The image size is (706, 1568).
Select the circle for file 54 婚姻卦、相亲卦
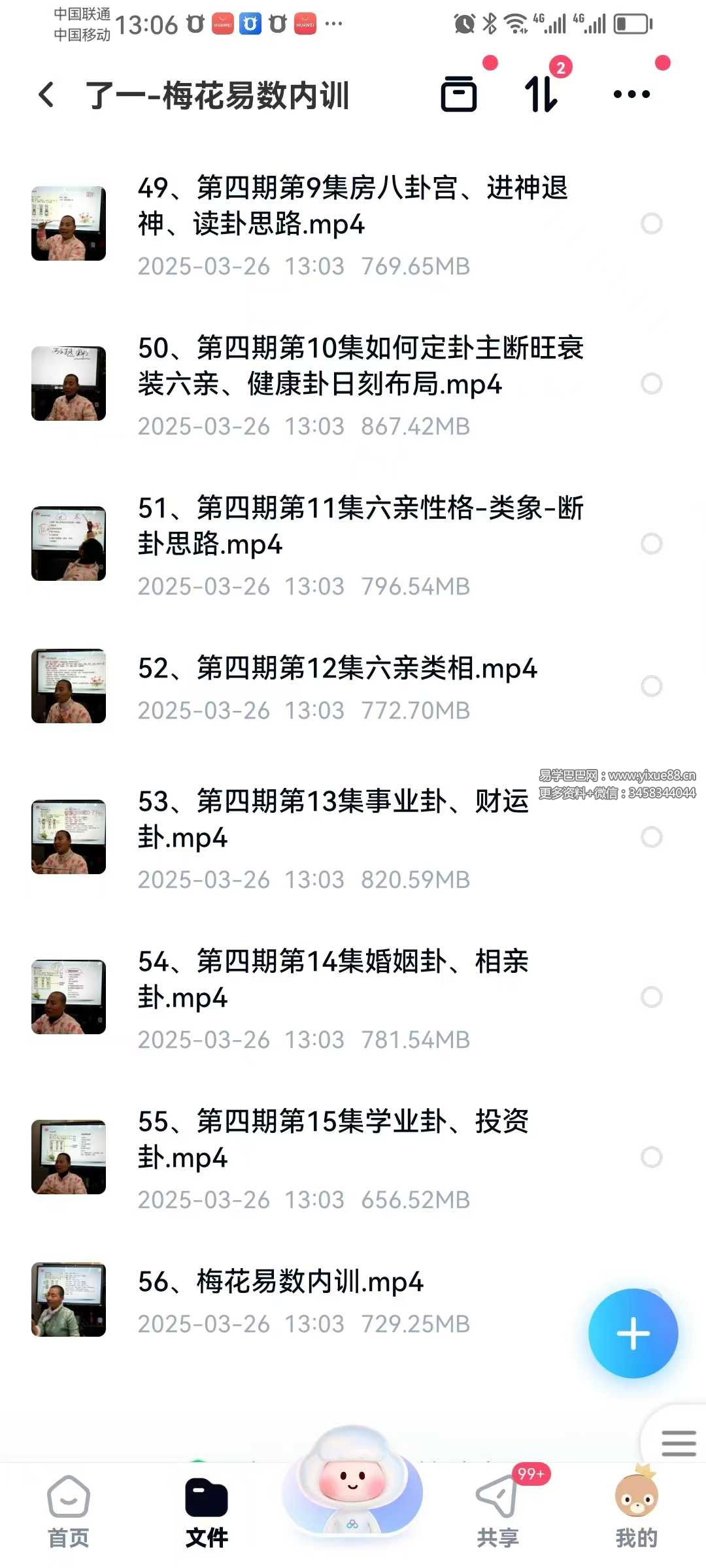pyautogui.click(x=652, y=997)
